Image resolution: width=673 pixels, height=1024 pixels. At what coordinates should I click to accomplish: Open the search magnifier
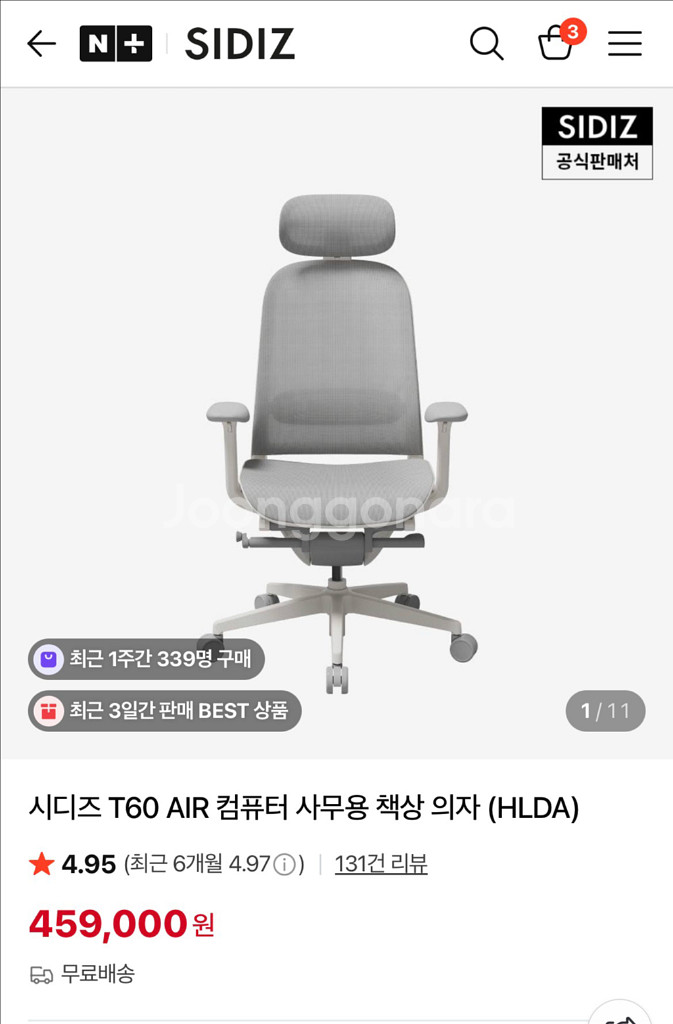pos(486,44)
